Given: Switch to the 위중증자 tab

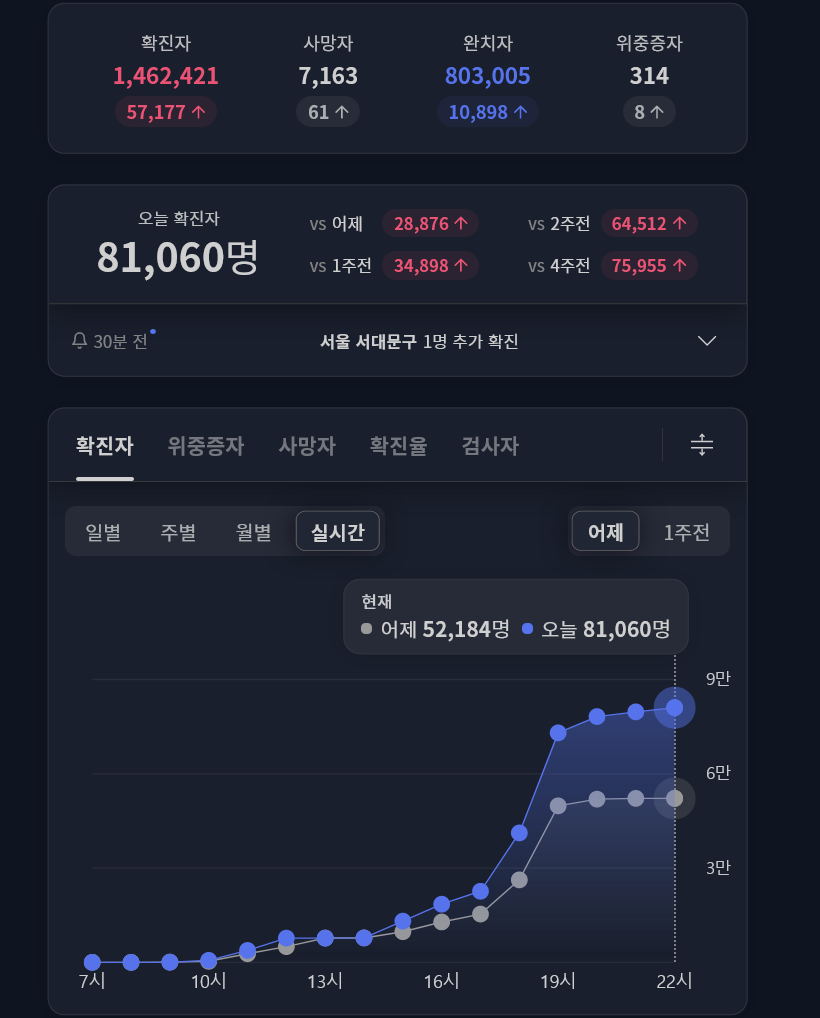Looking at the screenshot, I should tap(206, 446).
